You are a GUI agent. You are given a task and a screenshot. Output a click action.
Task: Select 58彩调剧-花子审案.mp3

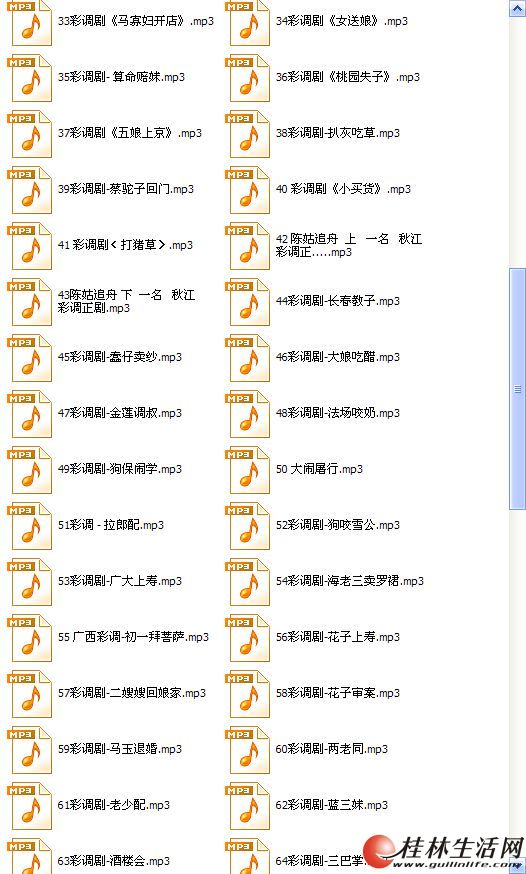point(338,693)
